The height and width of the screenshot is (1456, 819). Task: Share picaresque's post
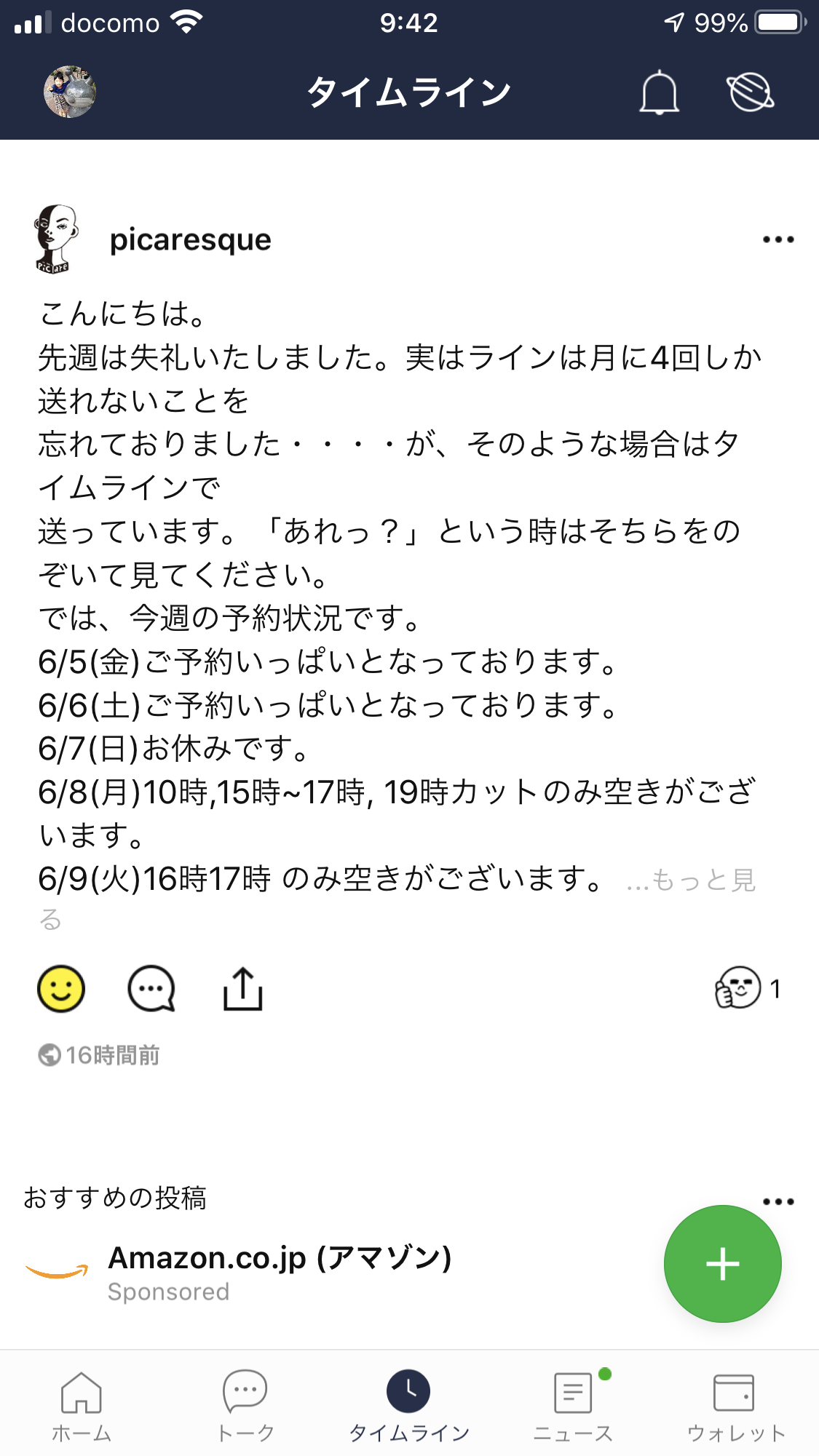pos(242,989)
